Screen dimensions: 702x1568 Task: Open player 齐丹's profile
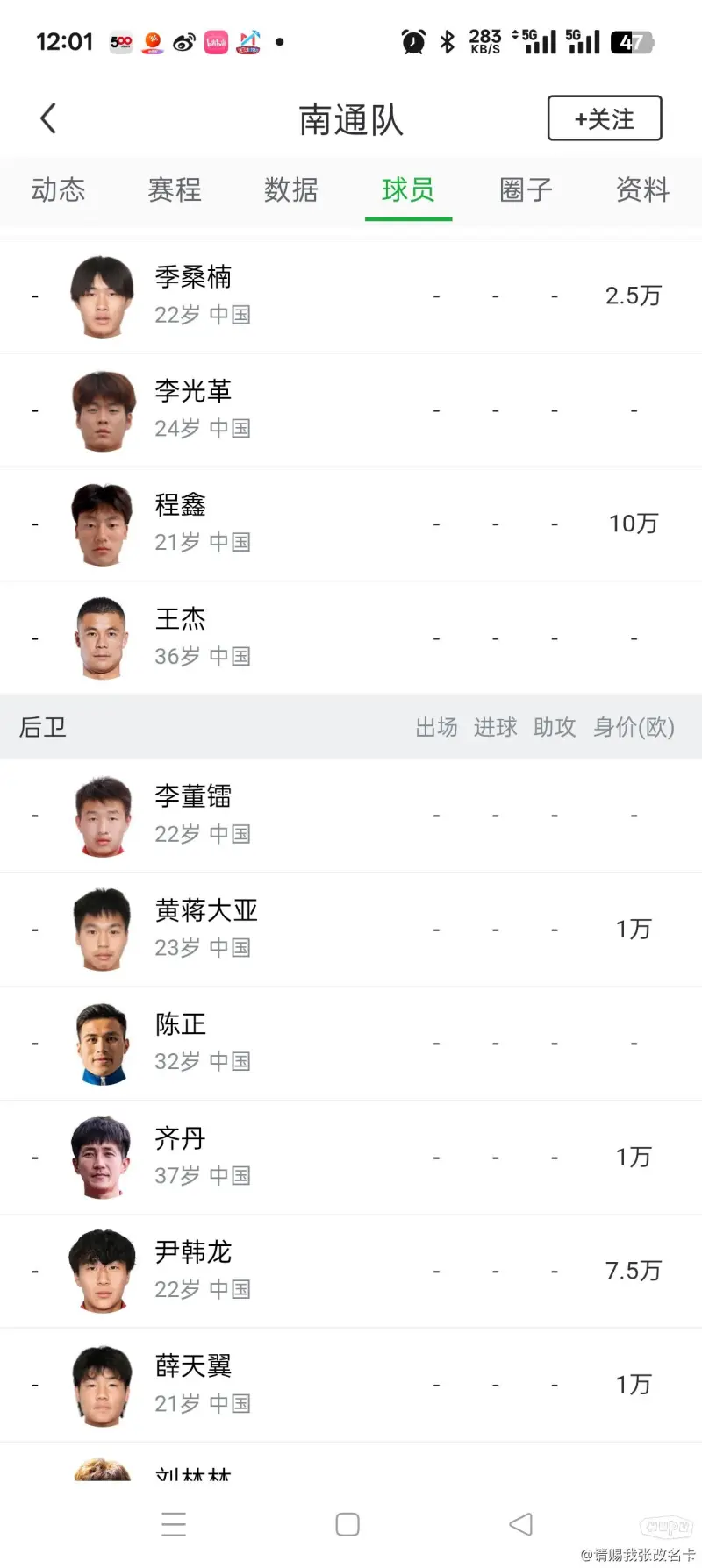[351, 1158]
